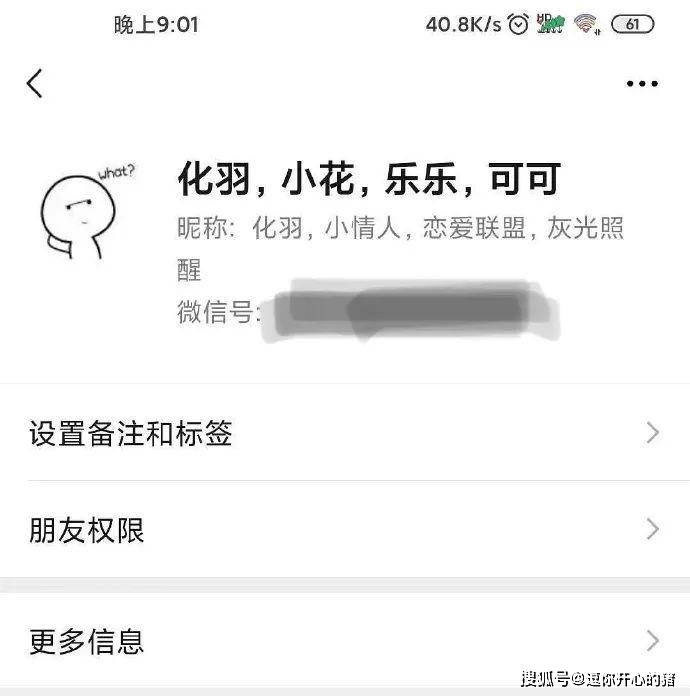The image size is (690, 696).
Task: Open 更多信息 for this contact
Action: (x=344, y=640)
